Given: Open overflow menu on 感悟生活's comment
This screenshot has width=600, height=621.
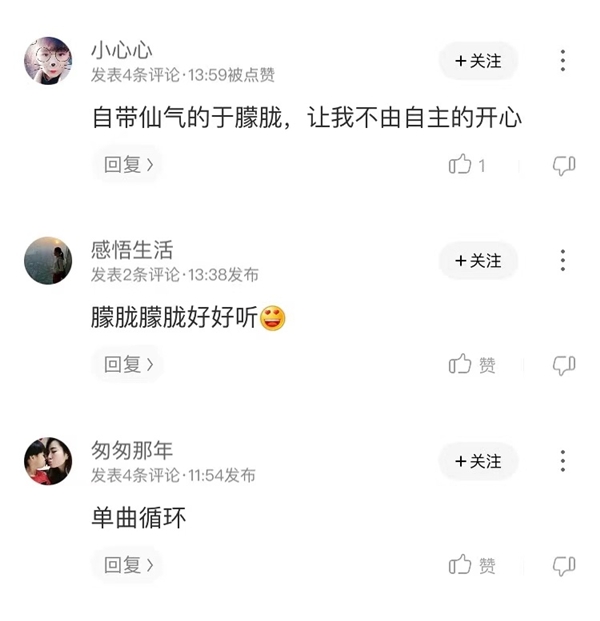Looking at the screenshot, I should [563, 261].
